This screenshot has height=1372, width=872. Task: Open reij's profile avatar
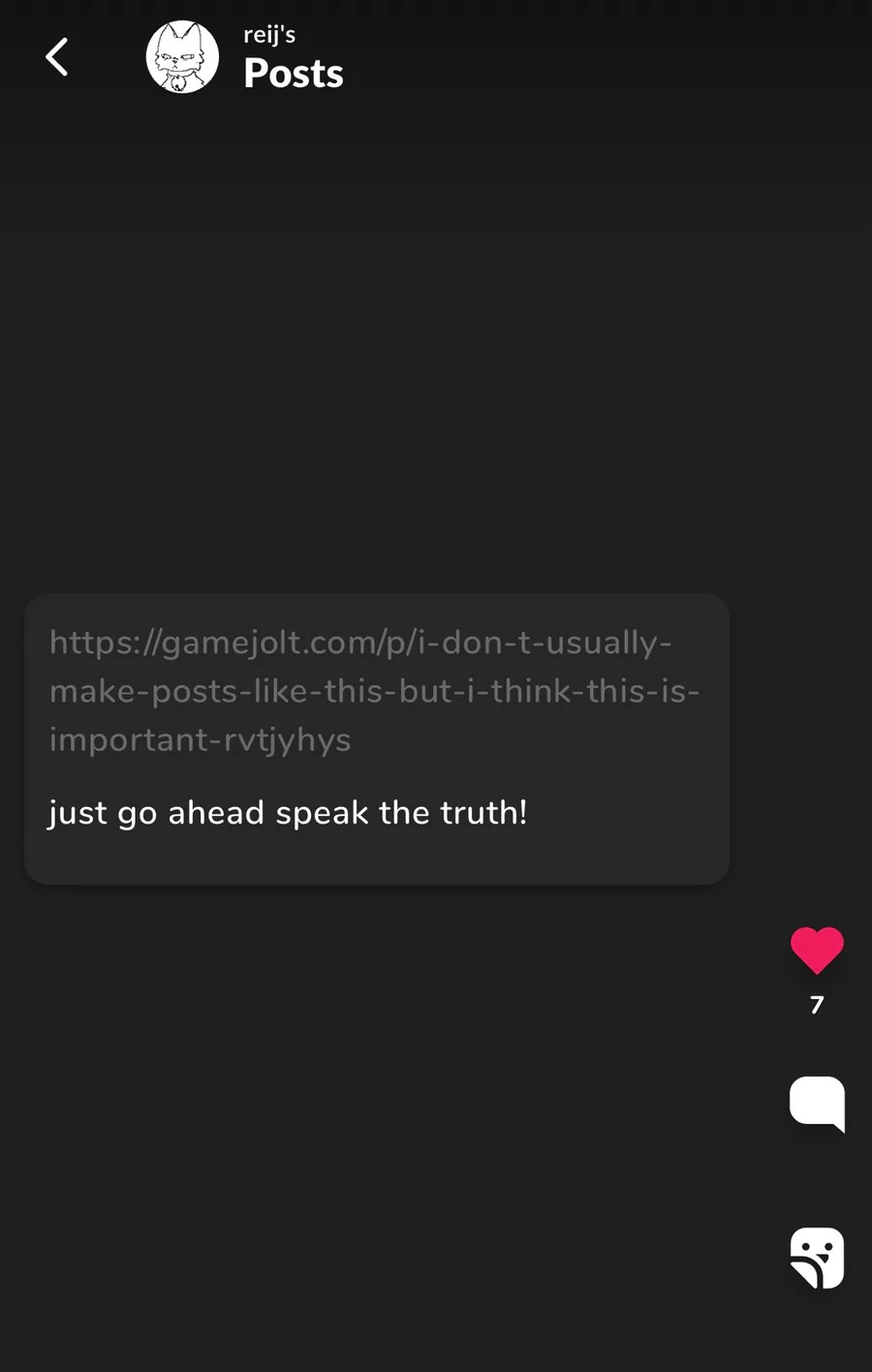182,57
